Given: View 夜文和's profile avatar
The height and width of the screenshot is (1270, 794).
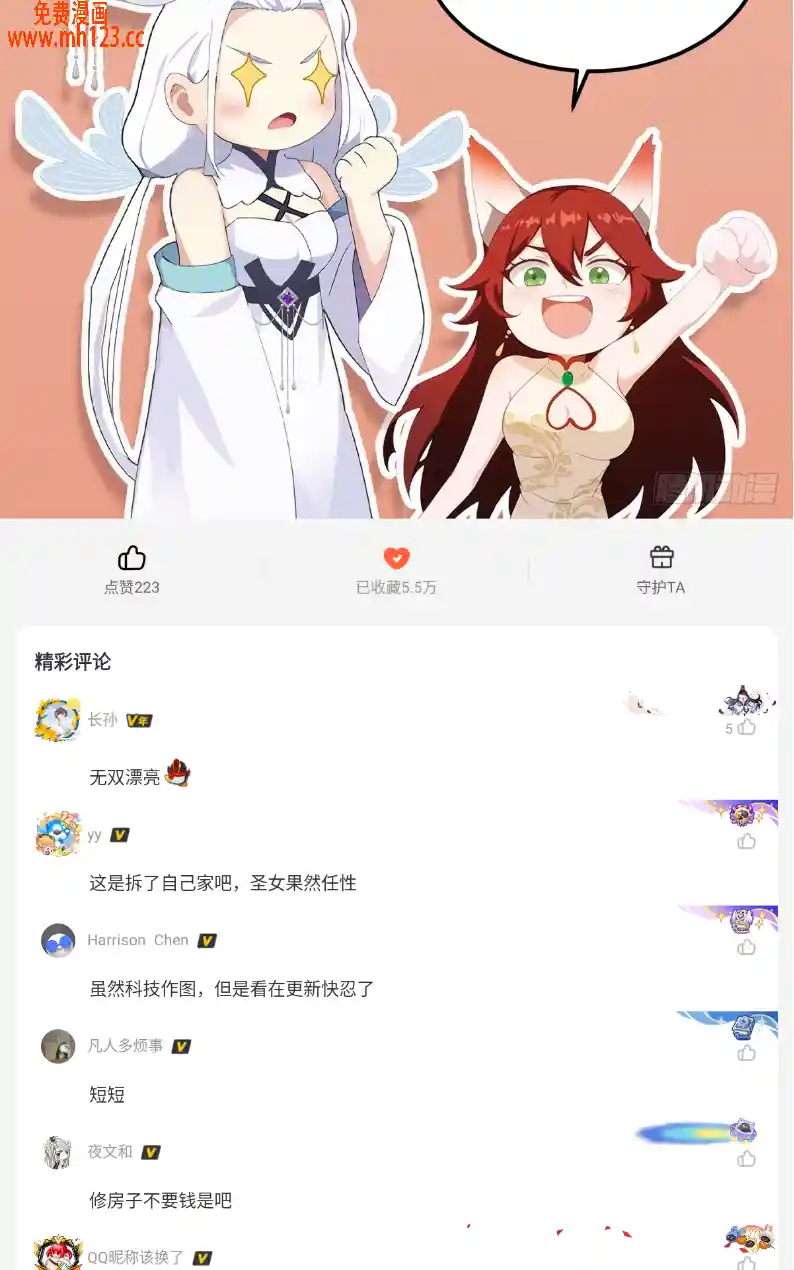Looking at the screenshot, I should coord(58,1152).
